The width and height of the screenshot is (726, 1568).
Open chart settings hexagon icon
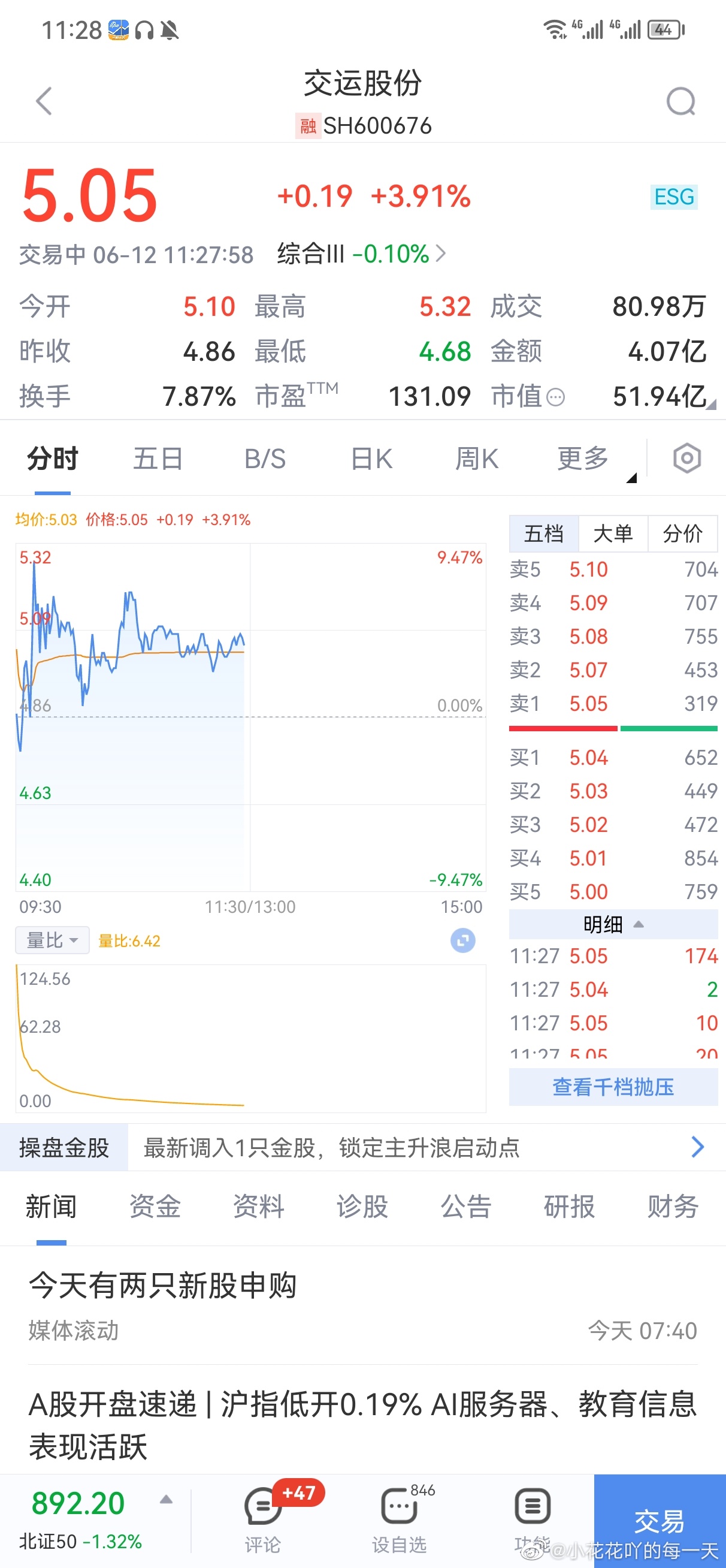coord(687,459)
